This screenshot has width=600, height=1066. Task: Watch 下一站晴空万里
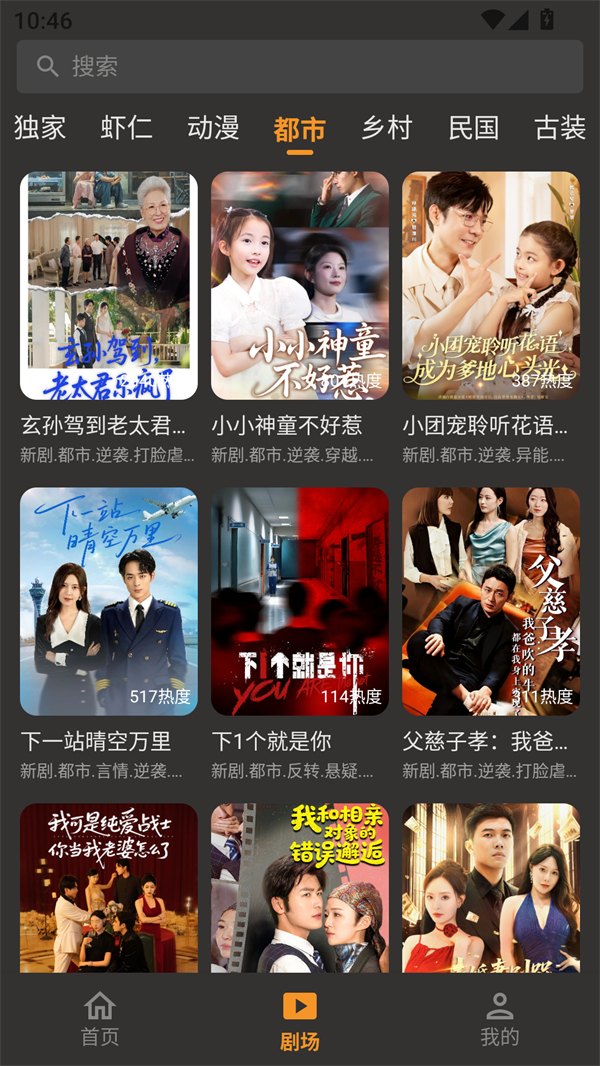(109, 601)
